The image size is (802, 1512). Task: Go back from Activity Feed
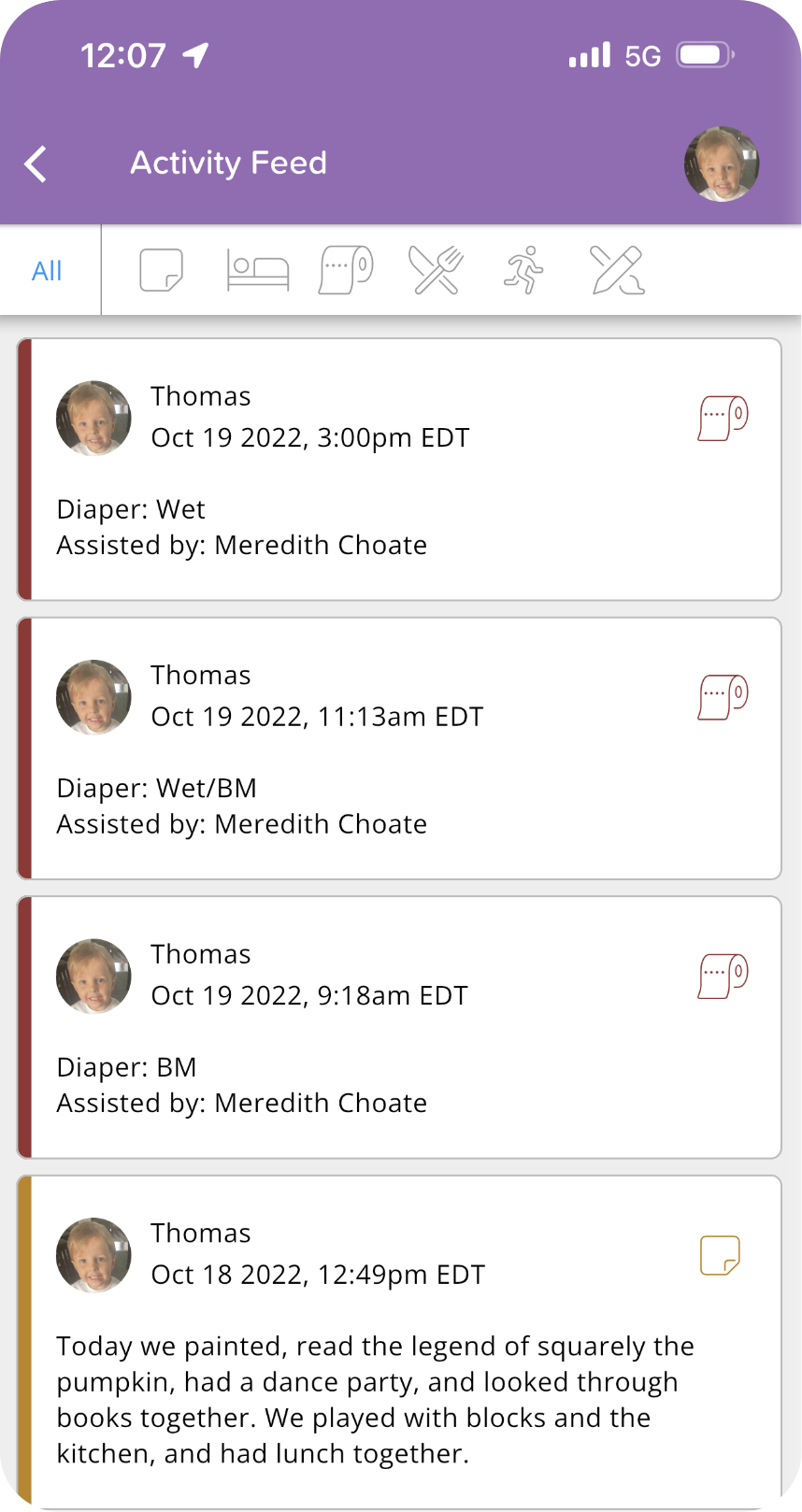coord(36,164)
